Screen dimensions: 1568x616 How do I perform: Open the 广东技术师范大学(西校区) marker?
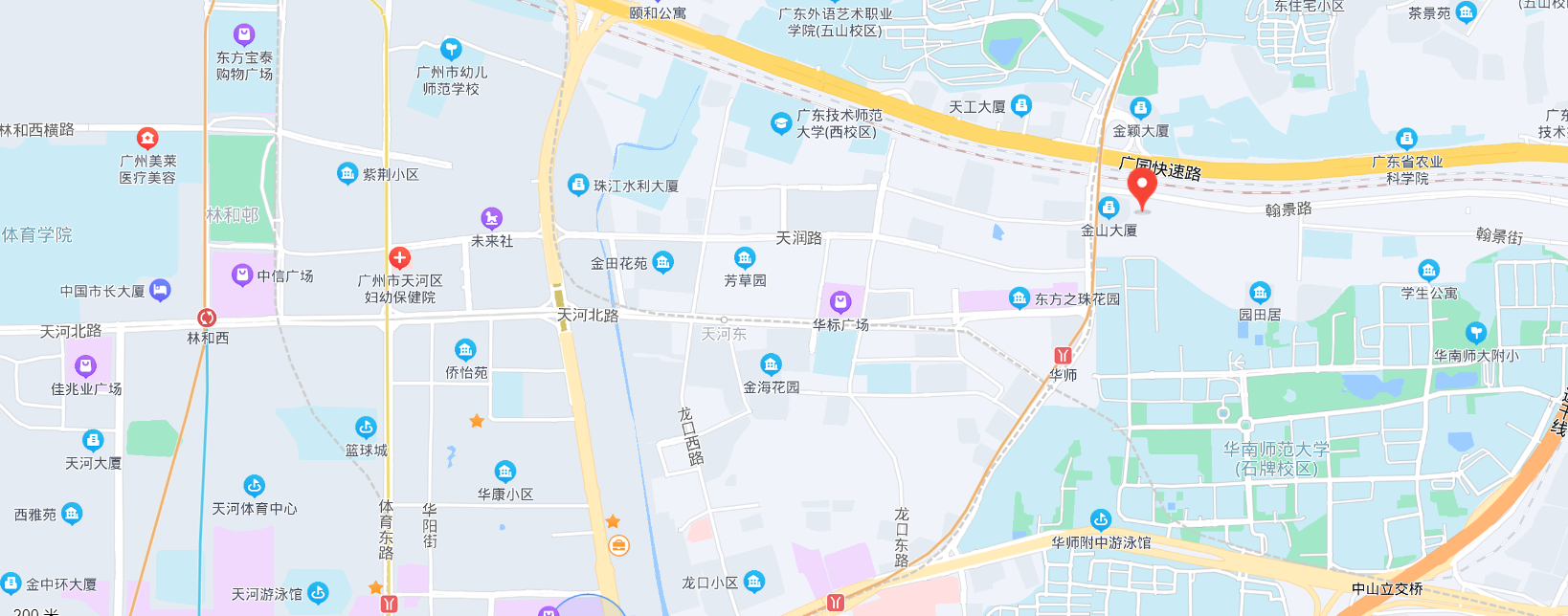click(781, 122)
